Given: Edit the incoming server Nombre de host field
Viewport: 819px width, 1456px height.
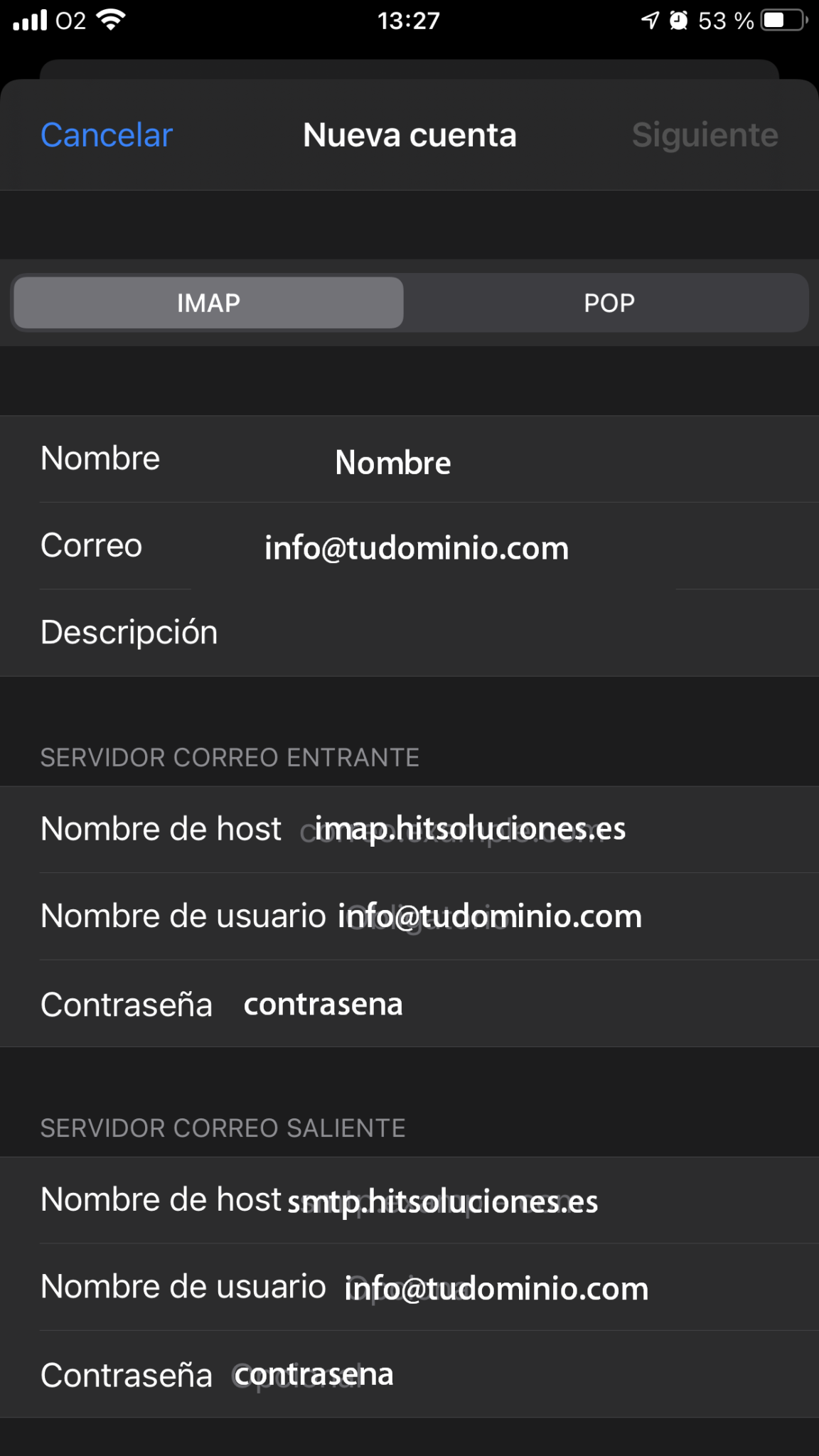Looking at the screenshot, I should click(x=409, y=830).
